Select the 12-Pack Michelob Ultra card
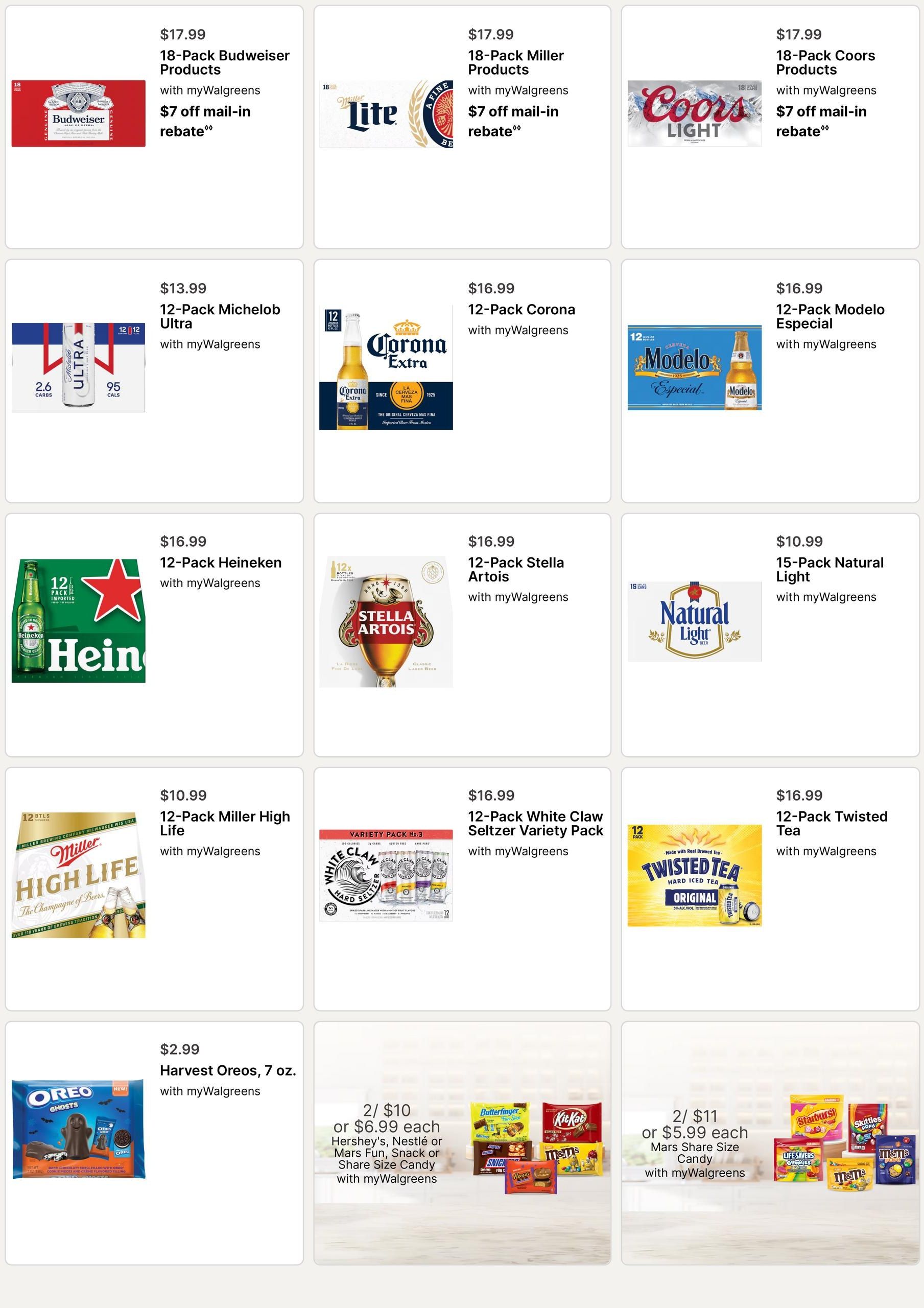 (154, 381)
